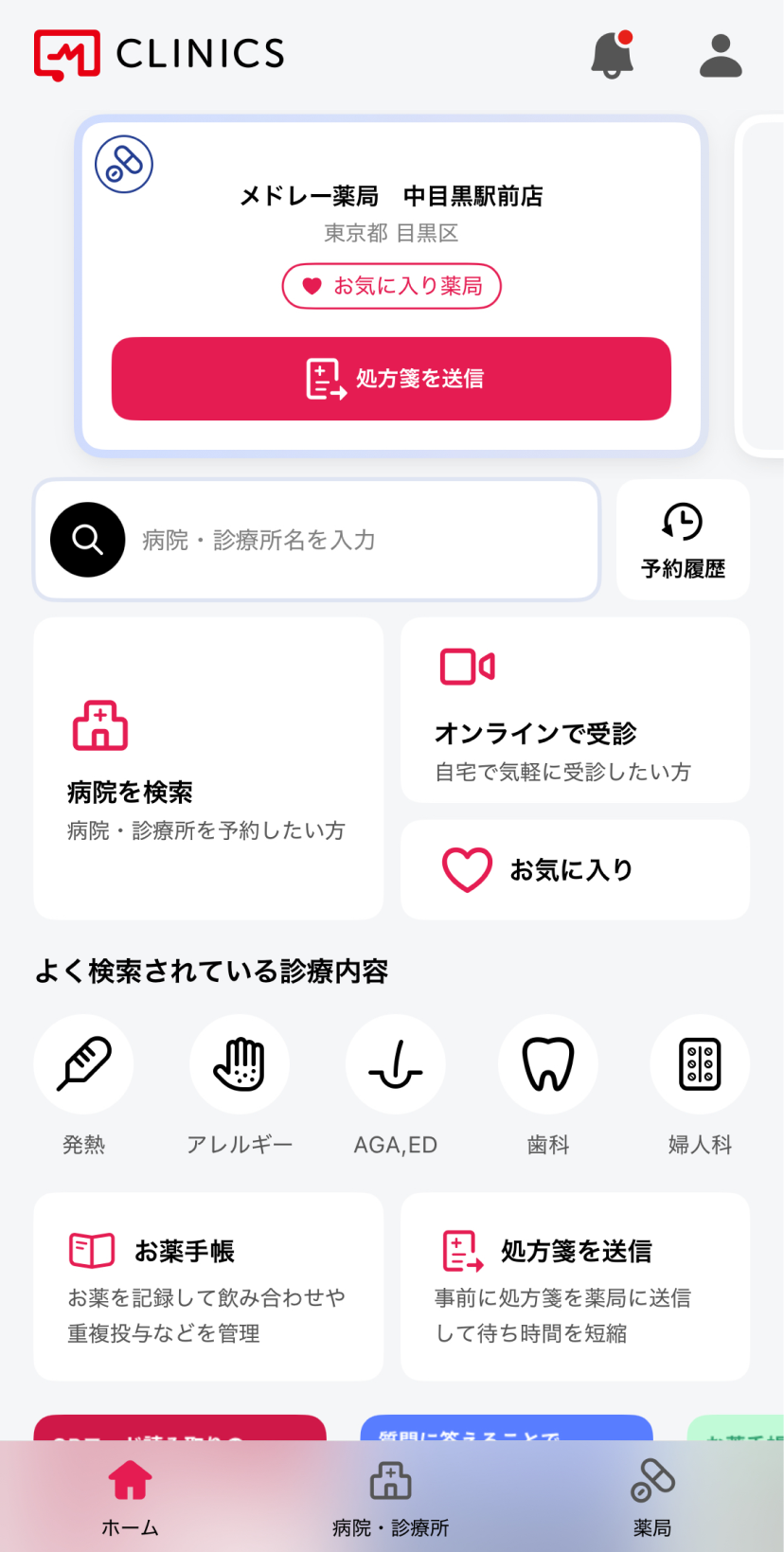Tap the red 処方箋を送信 button

(391, 379)
